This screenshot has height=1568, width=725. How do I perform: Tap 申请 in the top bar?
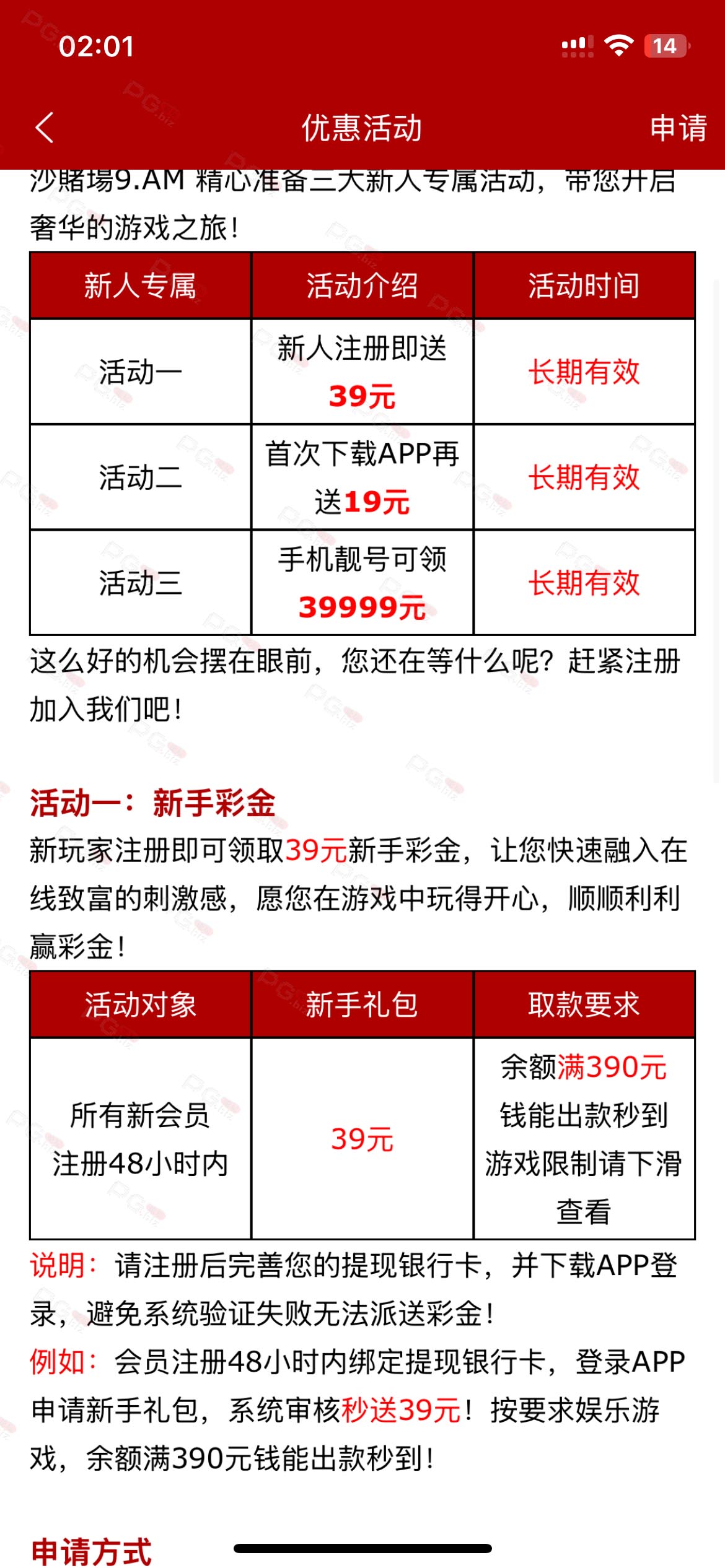[679, 128]
